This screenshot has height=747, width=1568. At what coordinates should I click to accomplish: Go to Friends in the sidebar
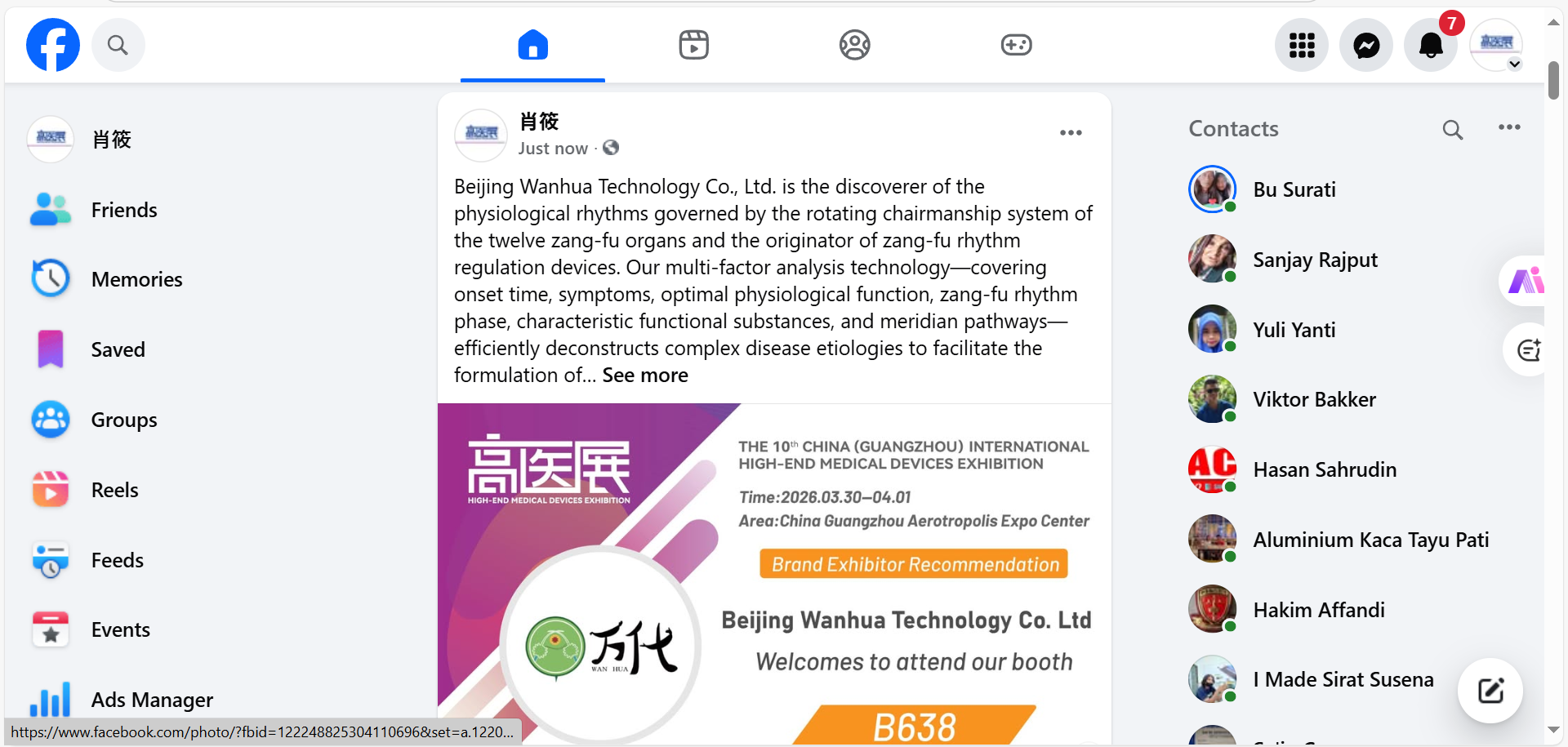(x=123, y=210)
